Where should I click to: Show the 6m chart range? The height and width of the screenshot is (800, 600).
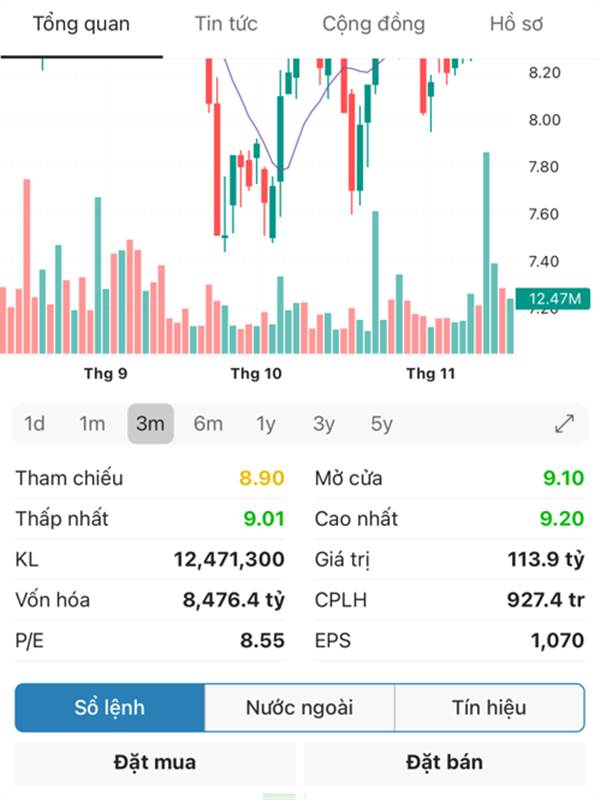[x=208, y=424]
